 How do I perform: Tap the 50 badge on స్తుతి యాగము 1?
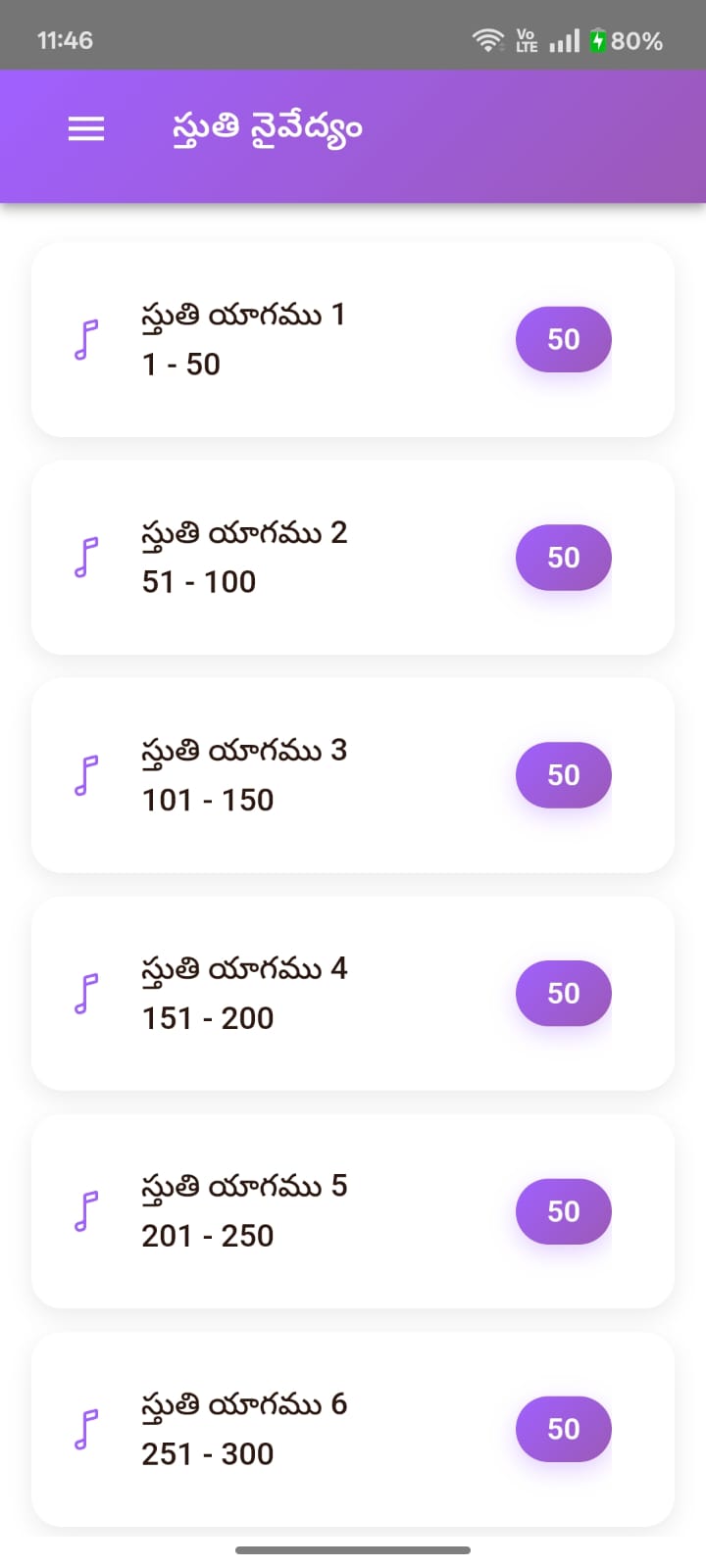point(563,339)
